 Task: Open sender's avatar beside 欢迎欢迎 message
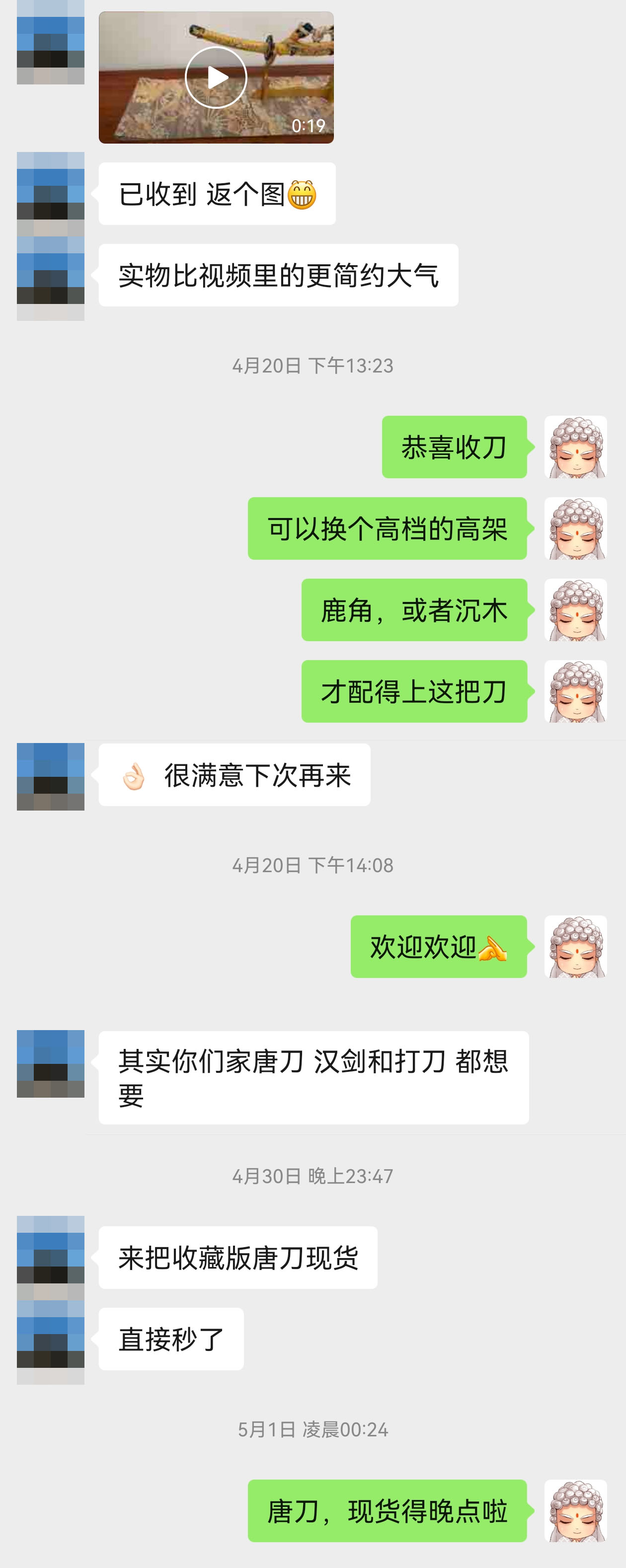point(575,947)
